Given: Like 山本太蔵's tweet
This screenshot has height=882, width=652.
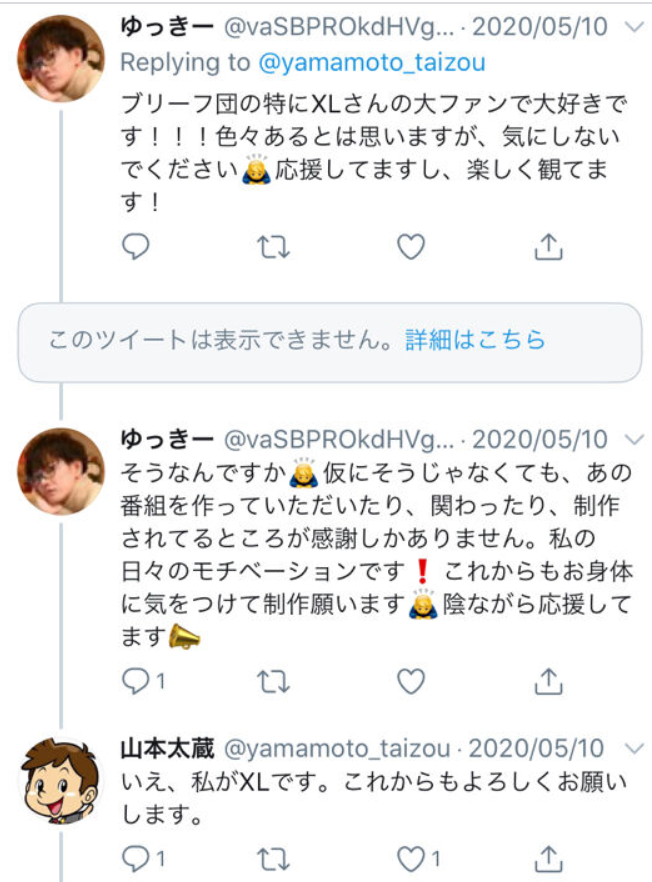Looking at the screenshot, I should coord(410,857).
